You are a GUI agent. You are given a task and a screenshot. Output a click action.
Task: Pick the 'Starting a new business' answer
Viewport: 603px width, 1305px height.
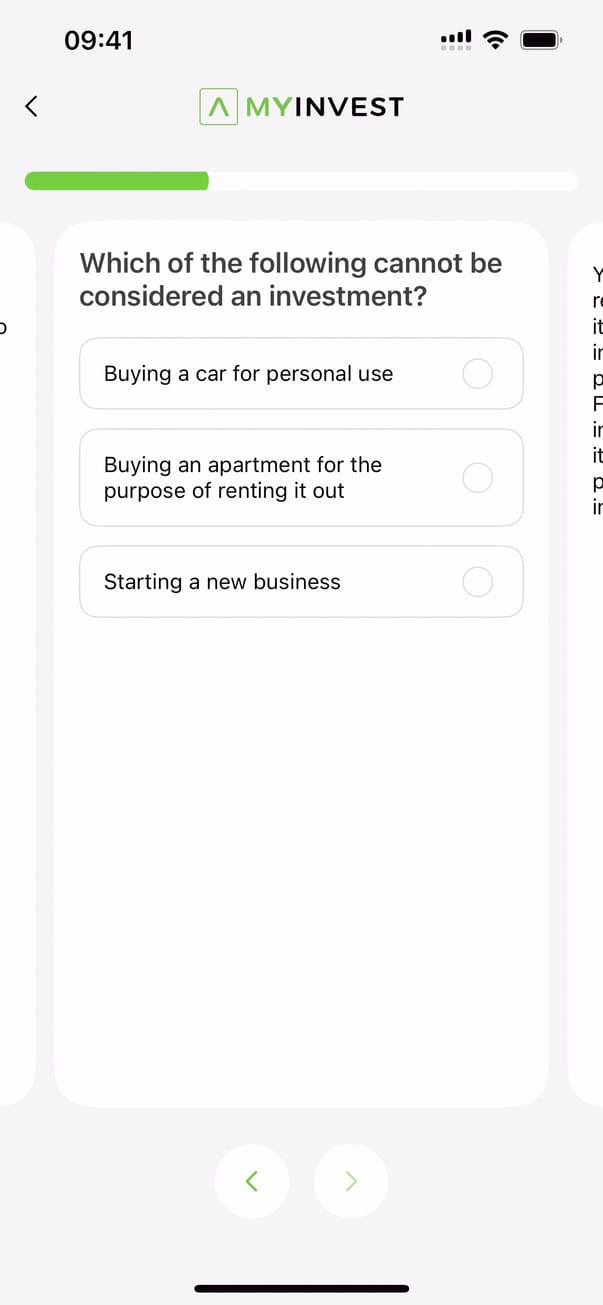pos(301,582)
